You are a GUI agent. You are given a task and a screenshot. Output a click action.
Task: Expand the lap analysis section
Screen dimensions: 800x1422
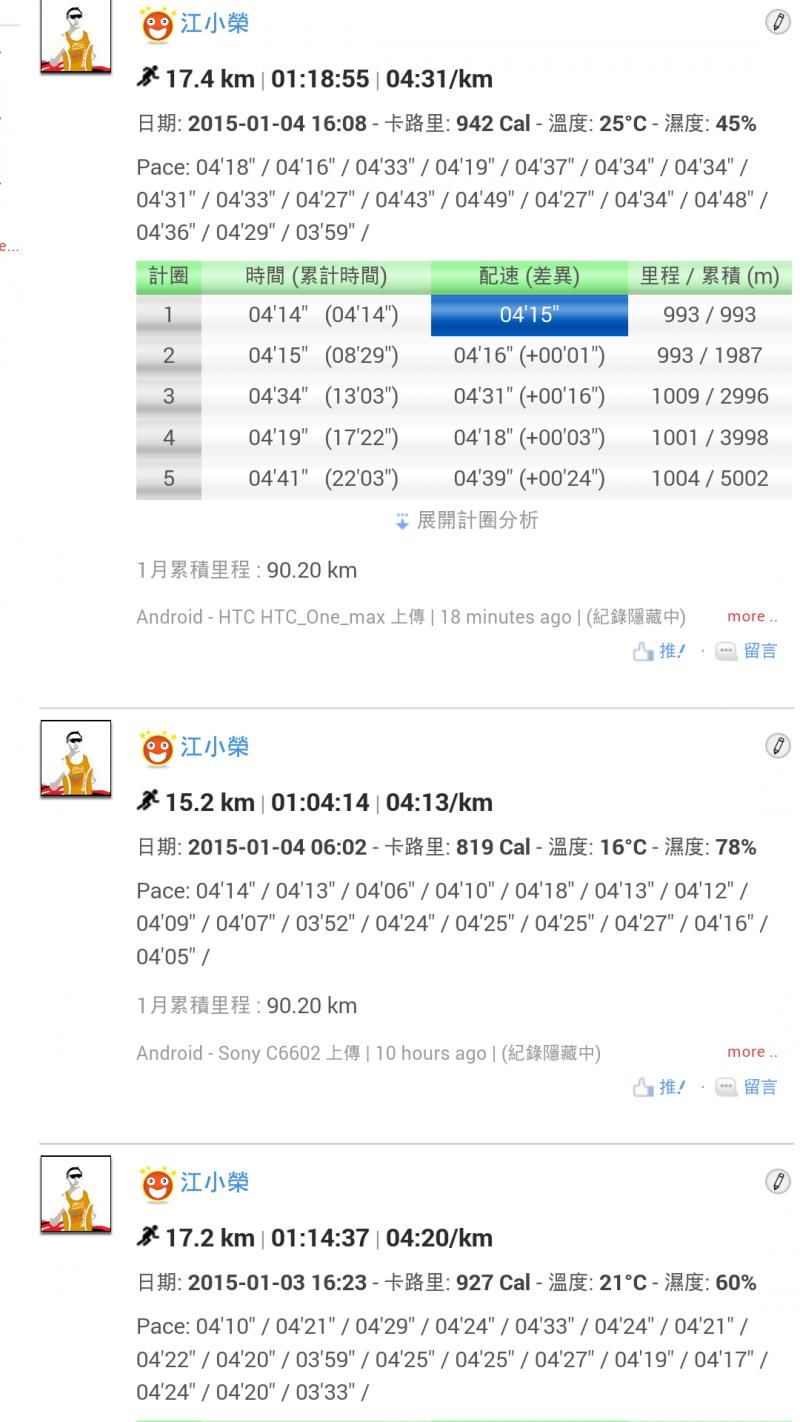(466, 521)
